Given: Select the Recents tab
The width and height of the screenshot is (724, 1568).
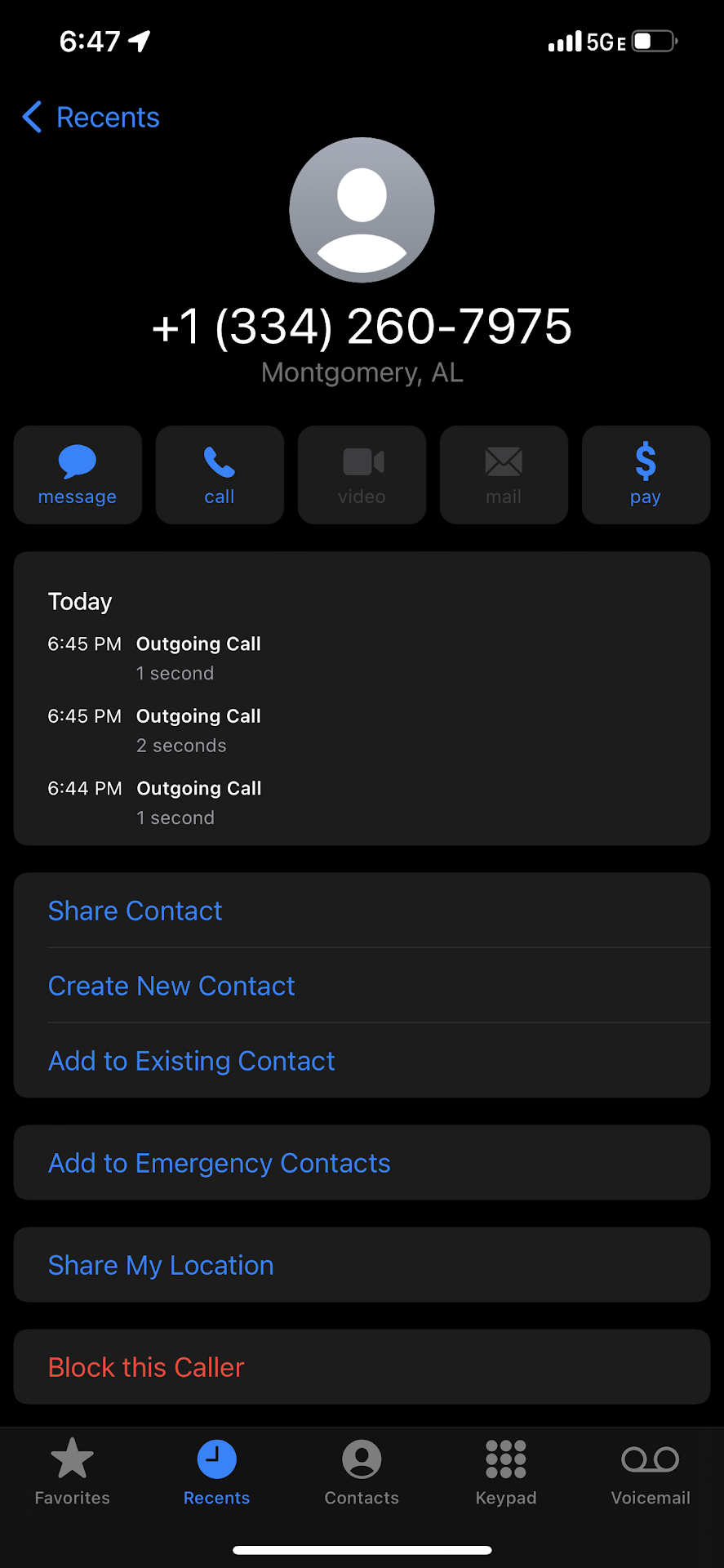Looking at the screenshot, I should click(x=216, y=1472).
